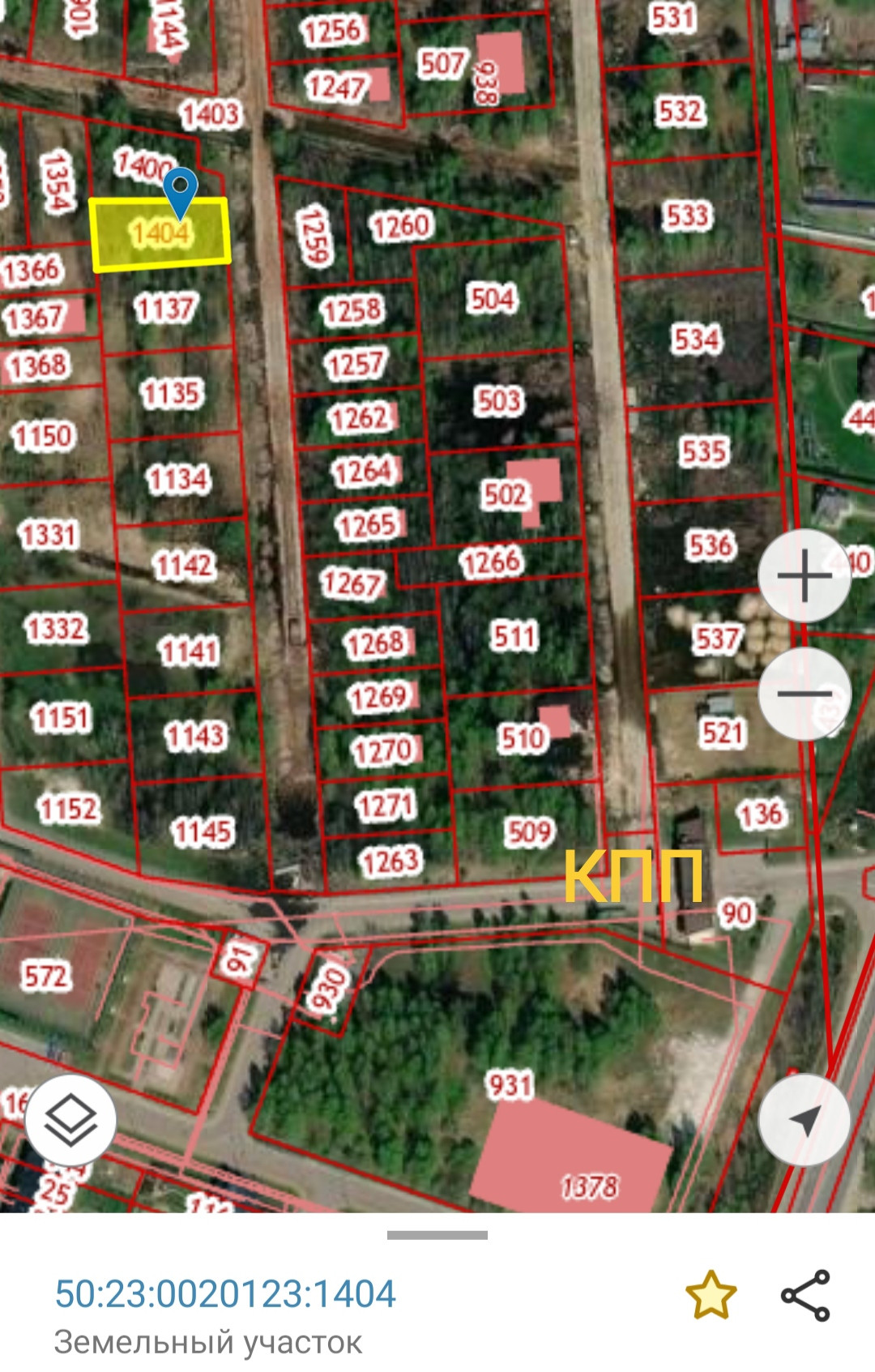The width and height of the screenshot is (875, 1372).
Task: Share the cadastral parcel info
Action: point(805,1295)
